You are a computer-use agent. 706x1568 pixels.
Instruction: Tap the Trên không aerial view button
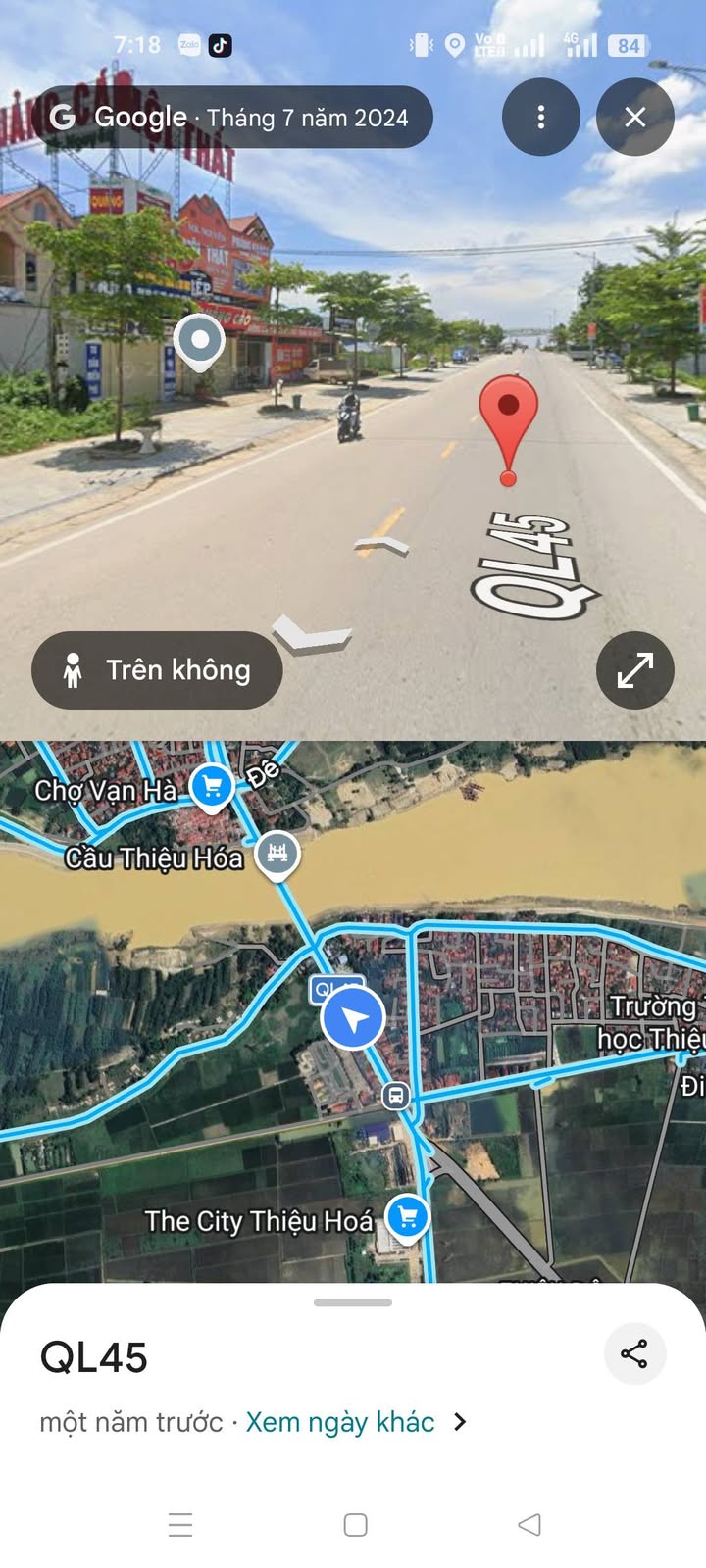[157, 670]
